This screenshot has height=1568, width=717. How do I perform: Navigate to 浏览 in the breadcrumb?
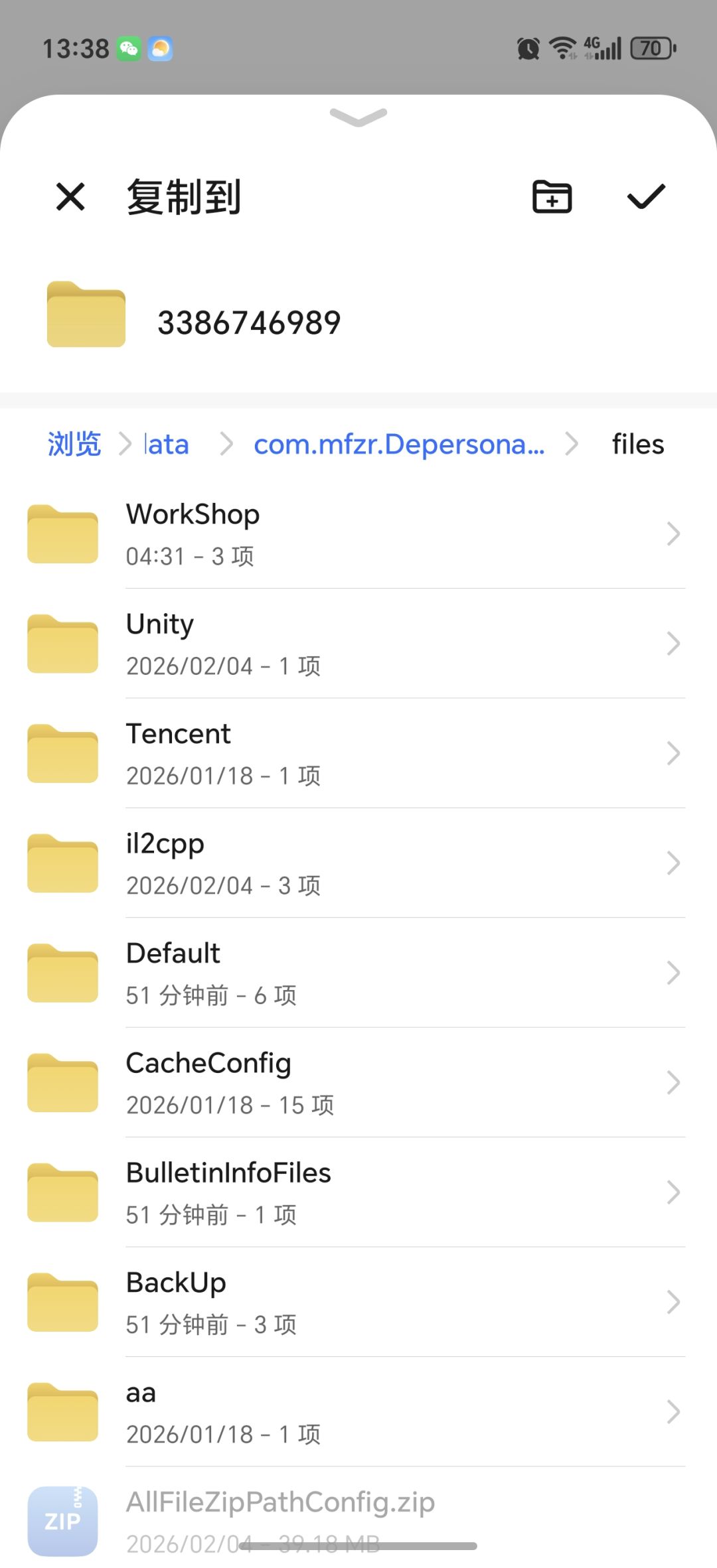tap(73, 444)
